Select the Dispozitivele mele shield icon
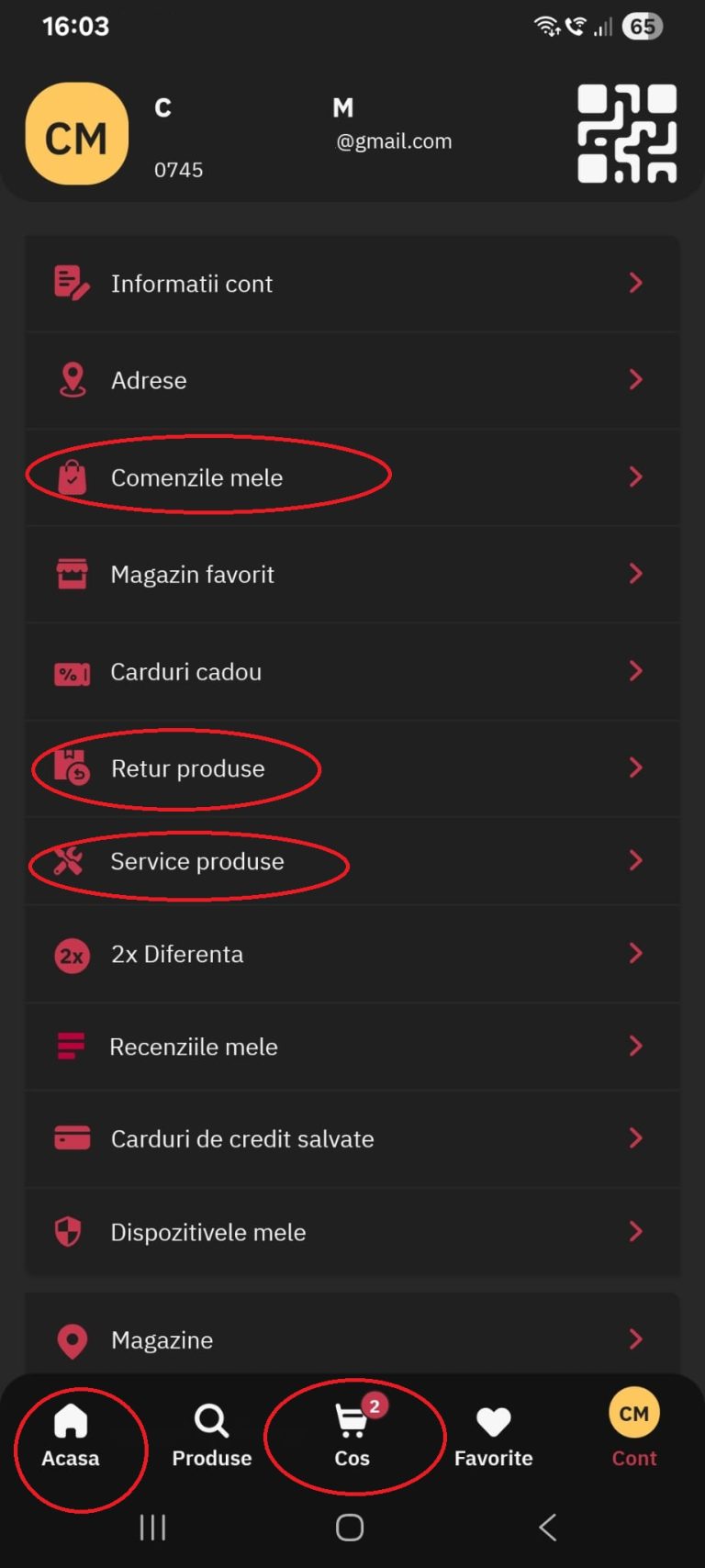Screen dimensions: 705x1568 click(72, 1231)
